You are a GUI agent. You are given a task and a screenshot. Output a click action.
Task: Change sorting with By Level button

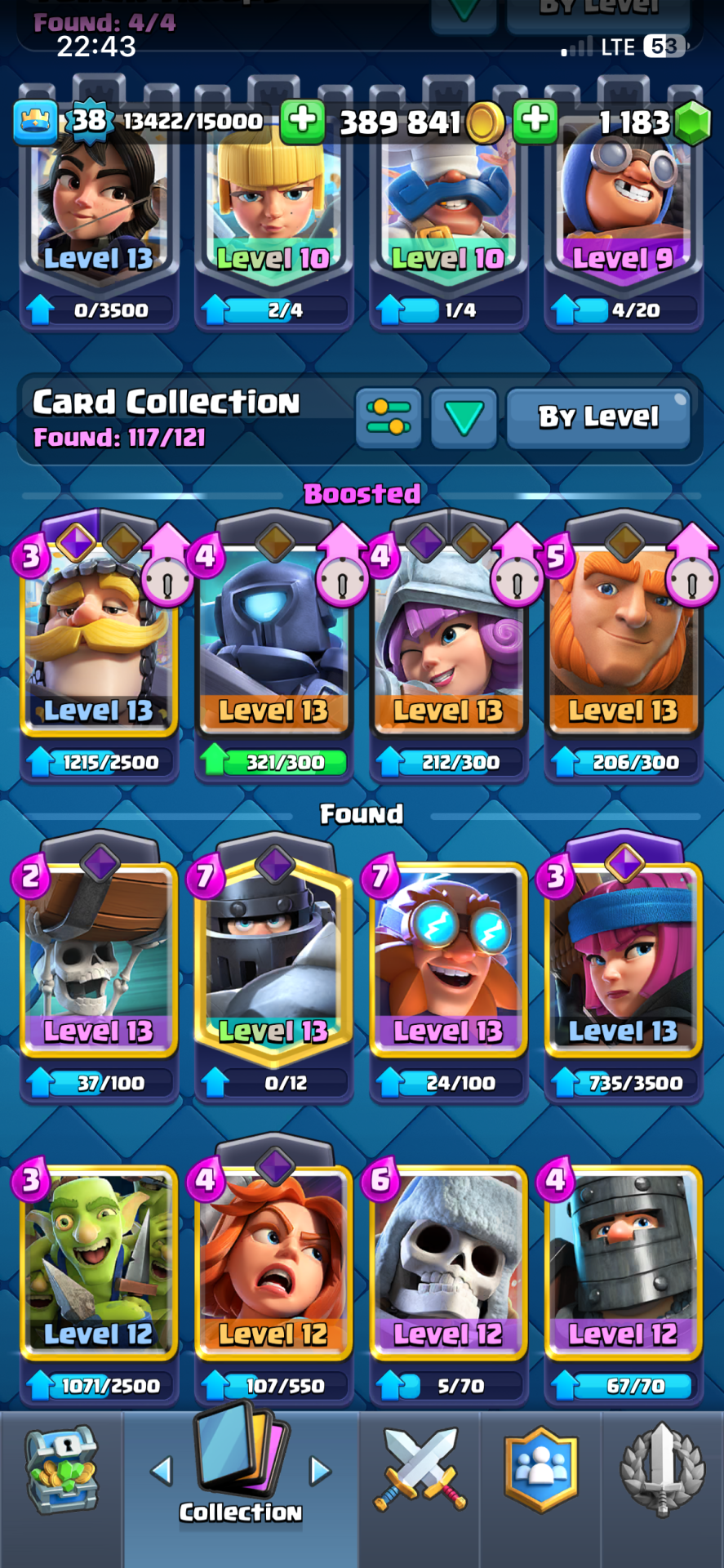click(x=598, y=417)
